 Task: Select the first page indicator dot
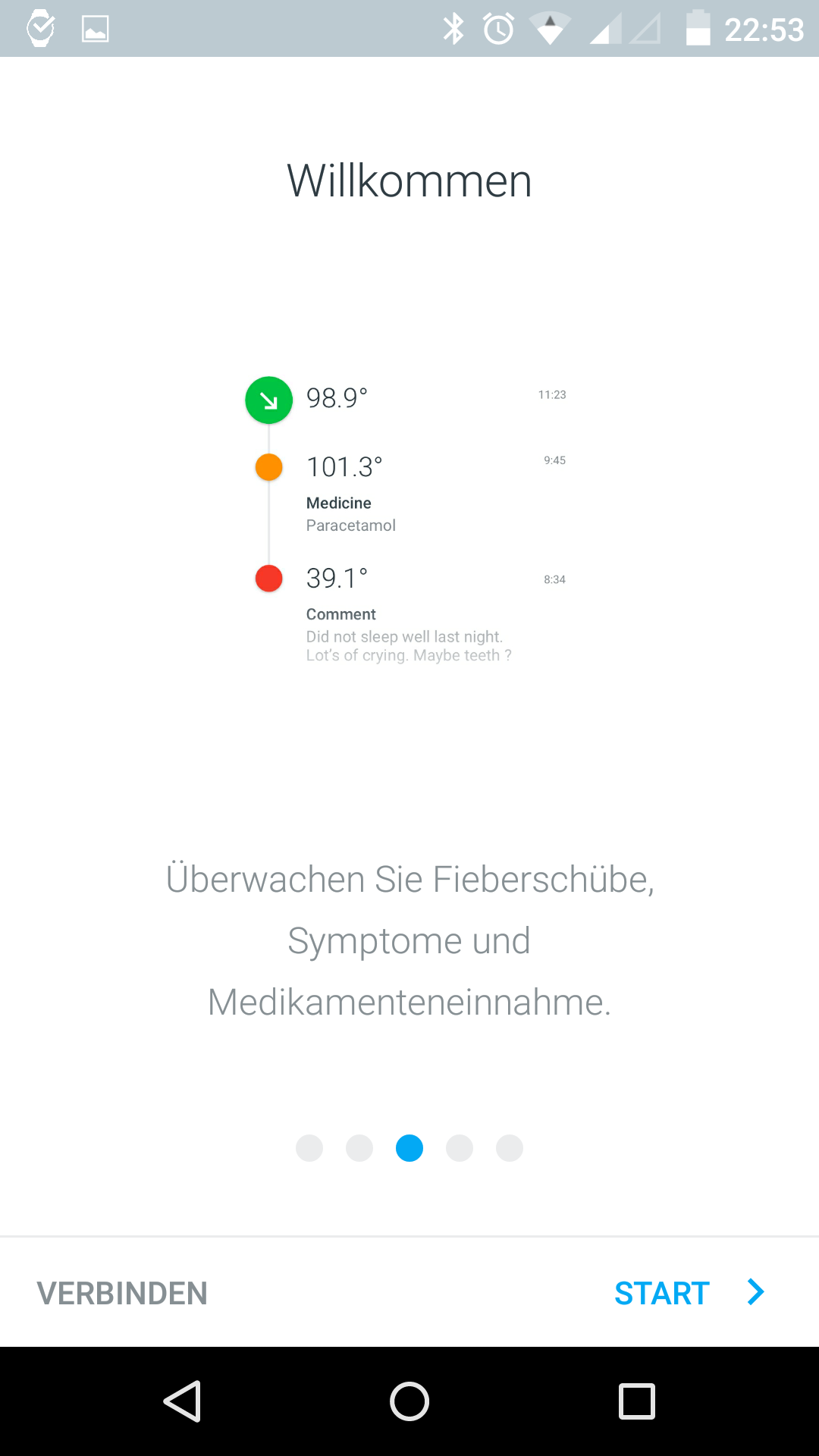(x=309, y=1148)
